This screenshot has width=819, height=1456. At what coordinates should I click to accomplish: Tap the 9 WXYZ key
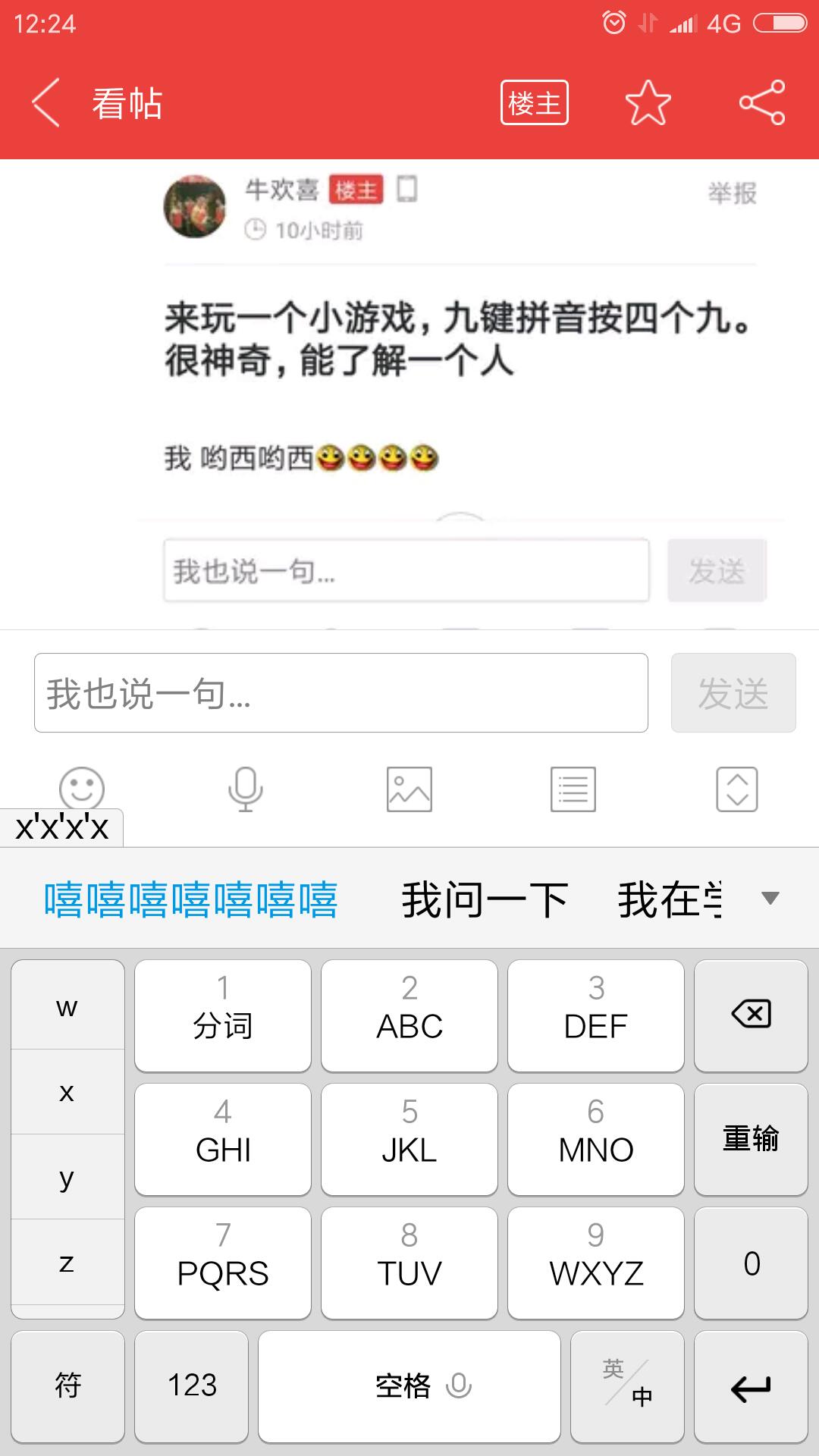[596, 1263]
